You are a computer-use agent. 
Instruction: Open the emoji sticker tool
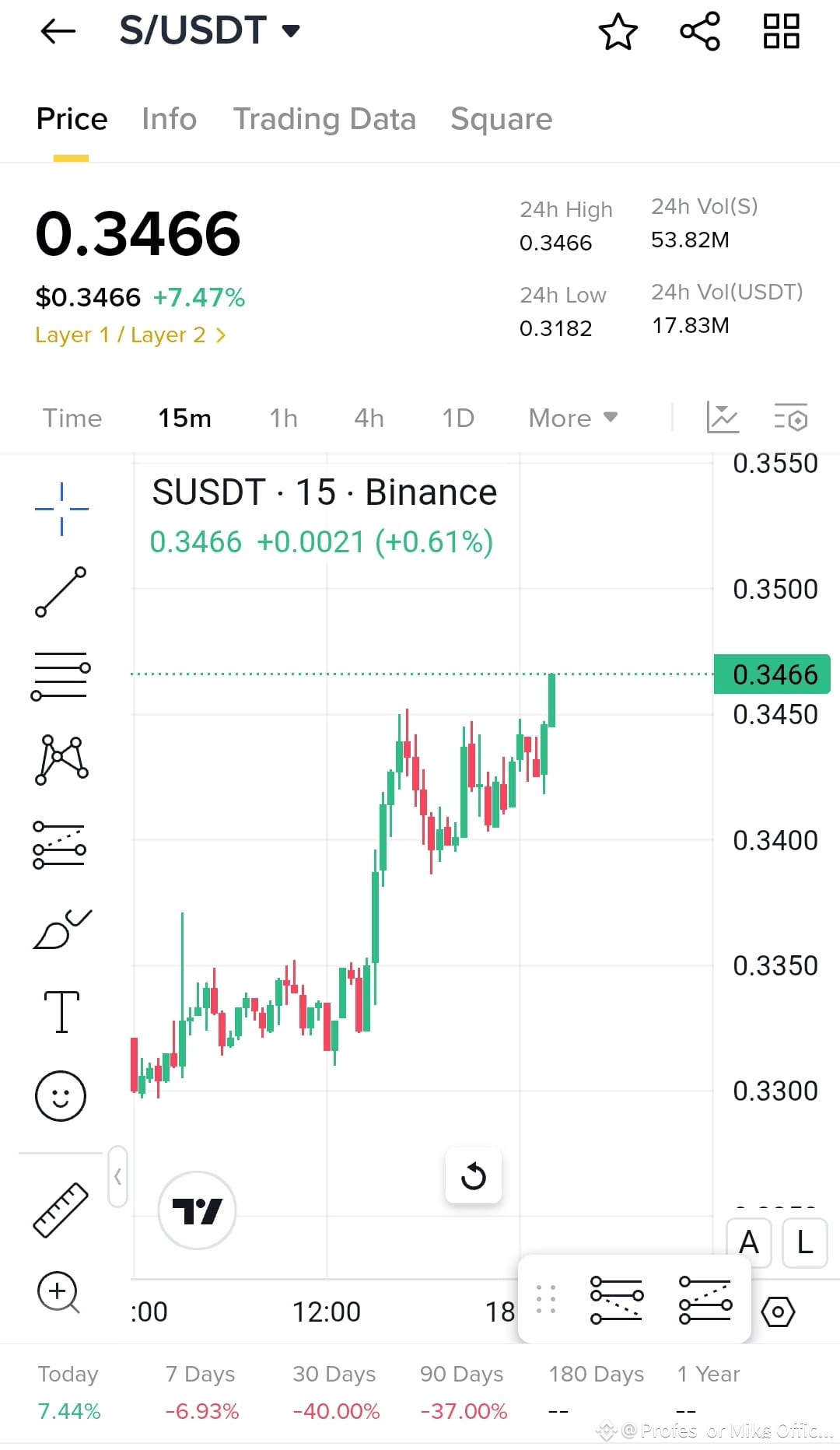tap(61, 1095)
